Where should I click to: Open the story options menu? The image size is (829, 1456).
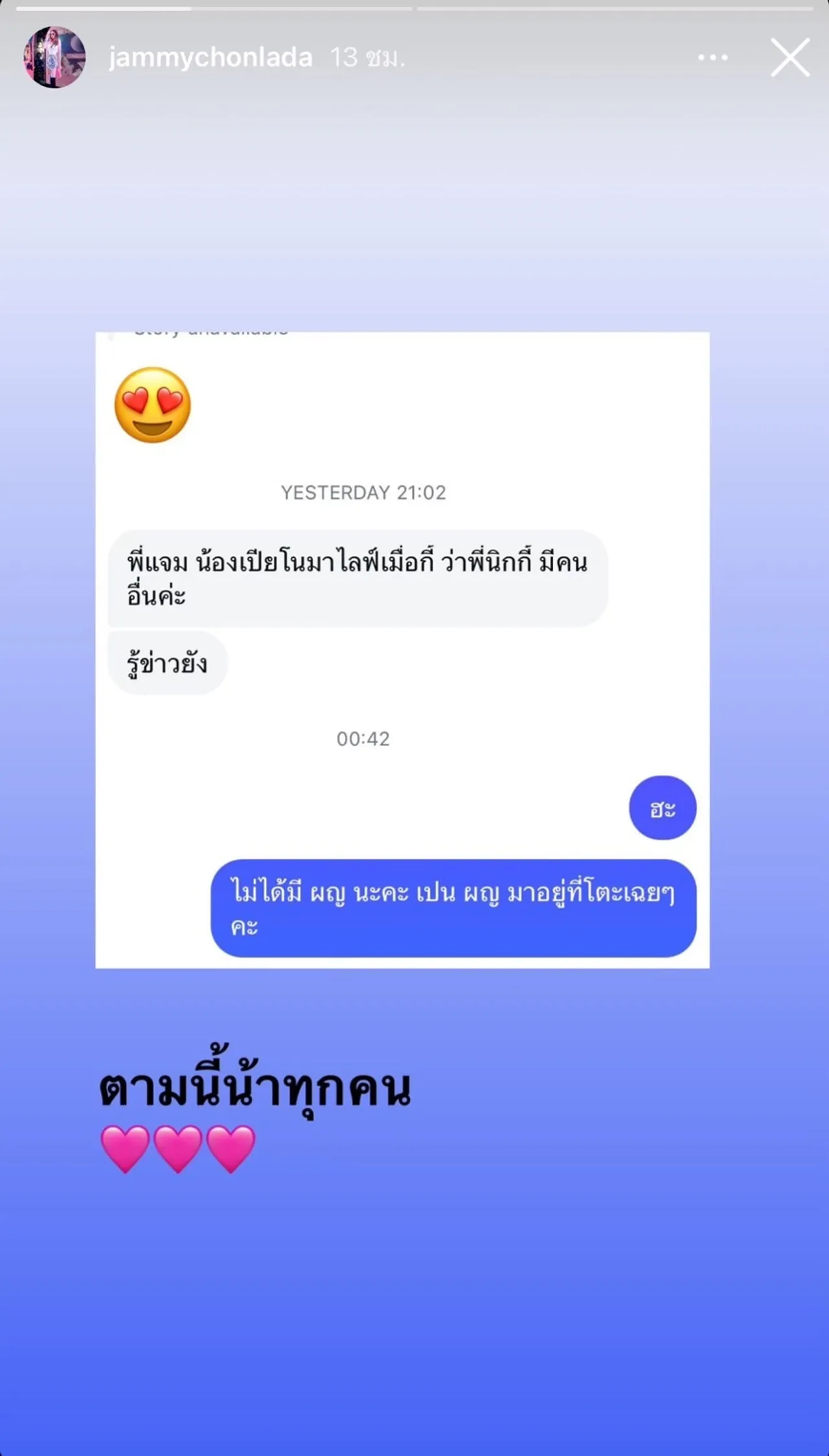click(x=712, y=58)
